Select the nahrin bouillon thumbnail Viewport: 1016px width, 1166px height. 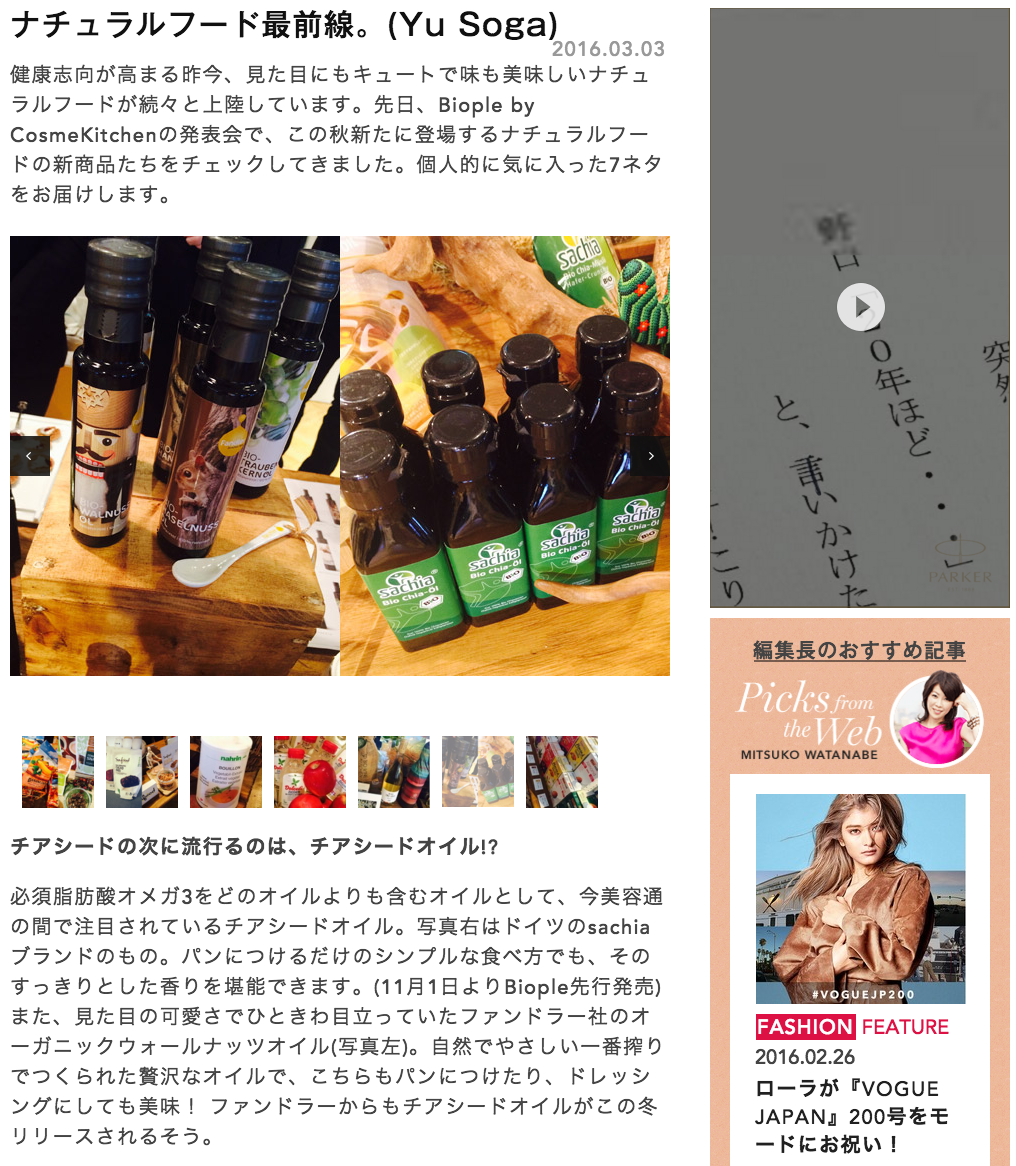(226, 772)
